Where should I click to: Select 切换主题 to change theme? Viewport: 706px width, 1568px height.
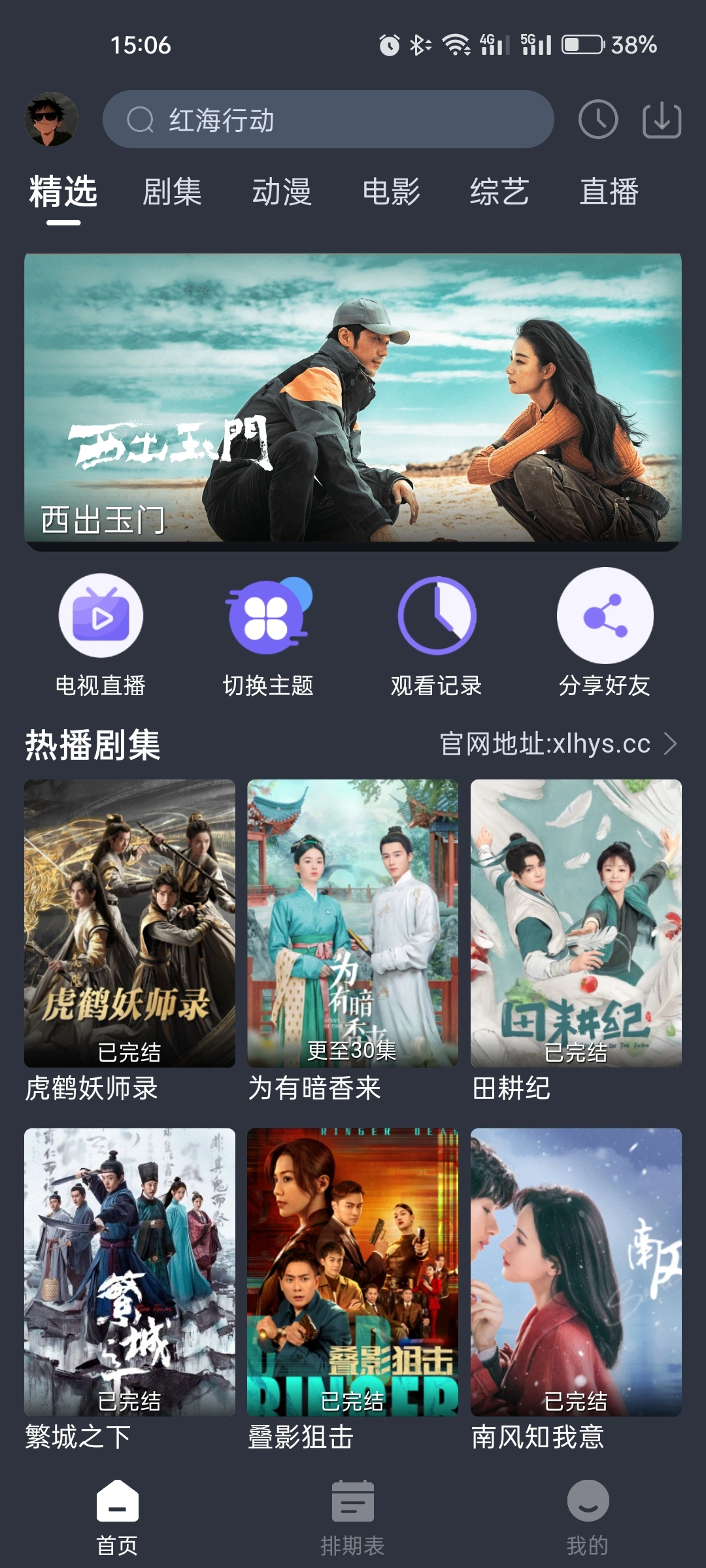[x=268, y=634]
